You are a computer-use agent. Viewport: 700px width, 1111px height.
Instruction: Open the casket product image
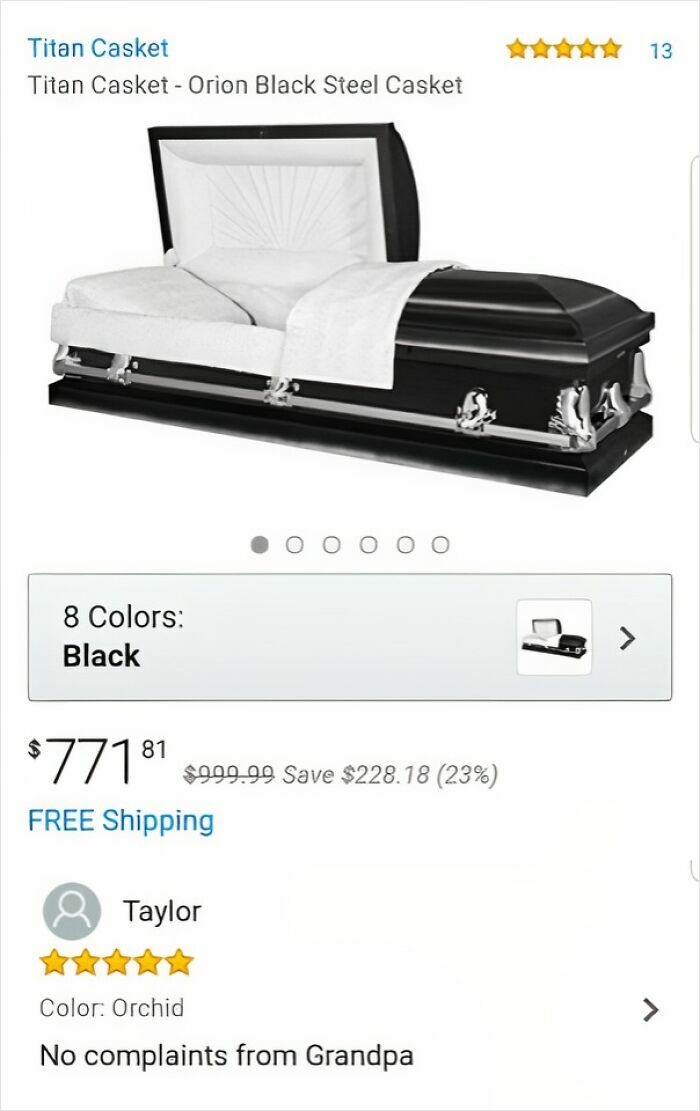click(x=350, y=310)
